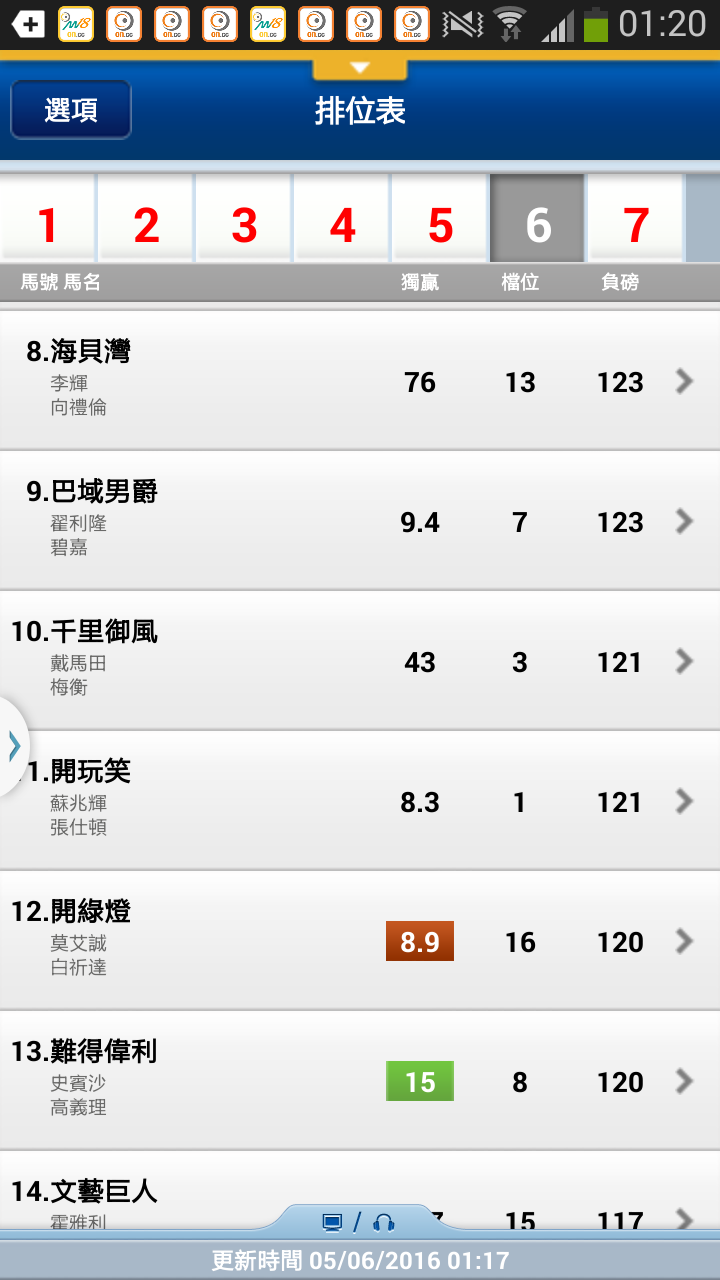This screenshot has width=720, height=1280.
Task: Open horse 14 文藝巨人 row
Action: pos(360,1190)
